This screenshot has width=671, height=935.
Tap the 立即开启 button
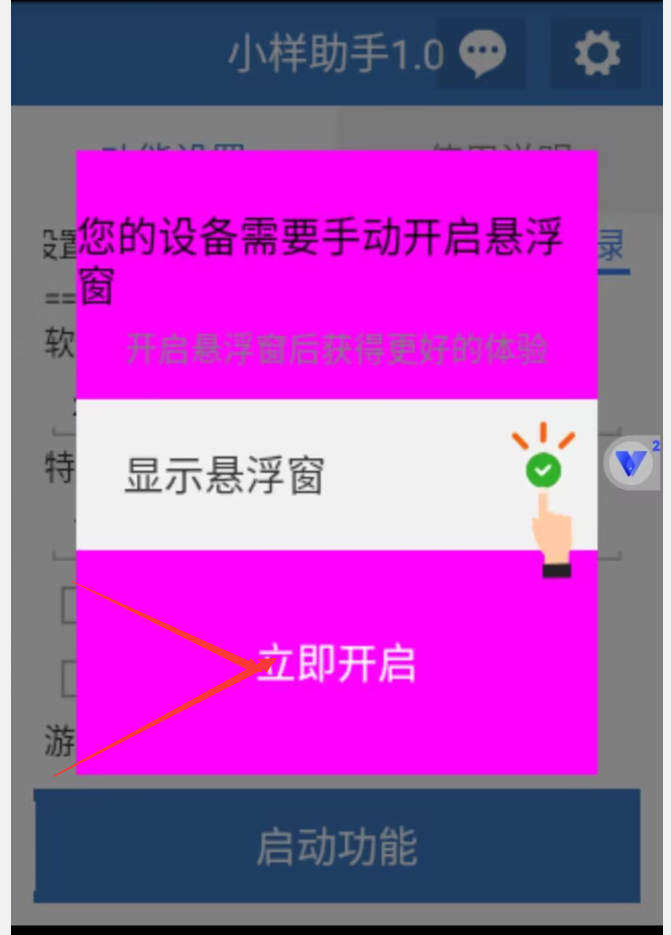point(336,664)
